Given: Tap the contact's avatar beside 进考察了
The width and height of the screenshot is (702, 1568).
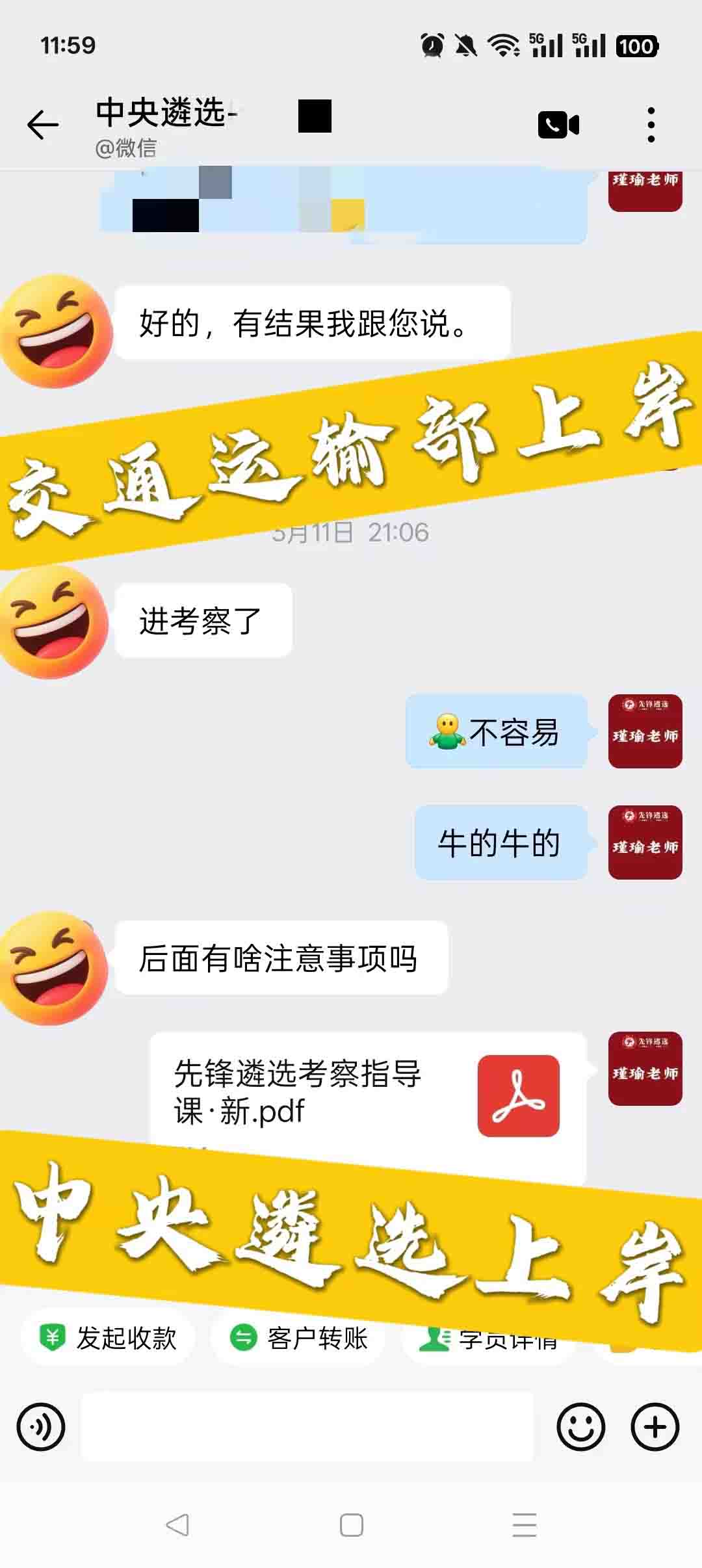Looking at the screenshot, I should click(x=55, y=621).
